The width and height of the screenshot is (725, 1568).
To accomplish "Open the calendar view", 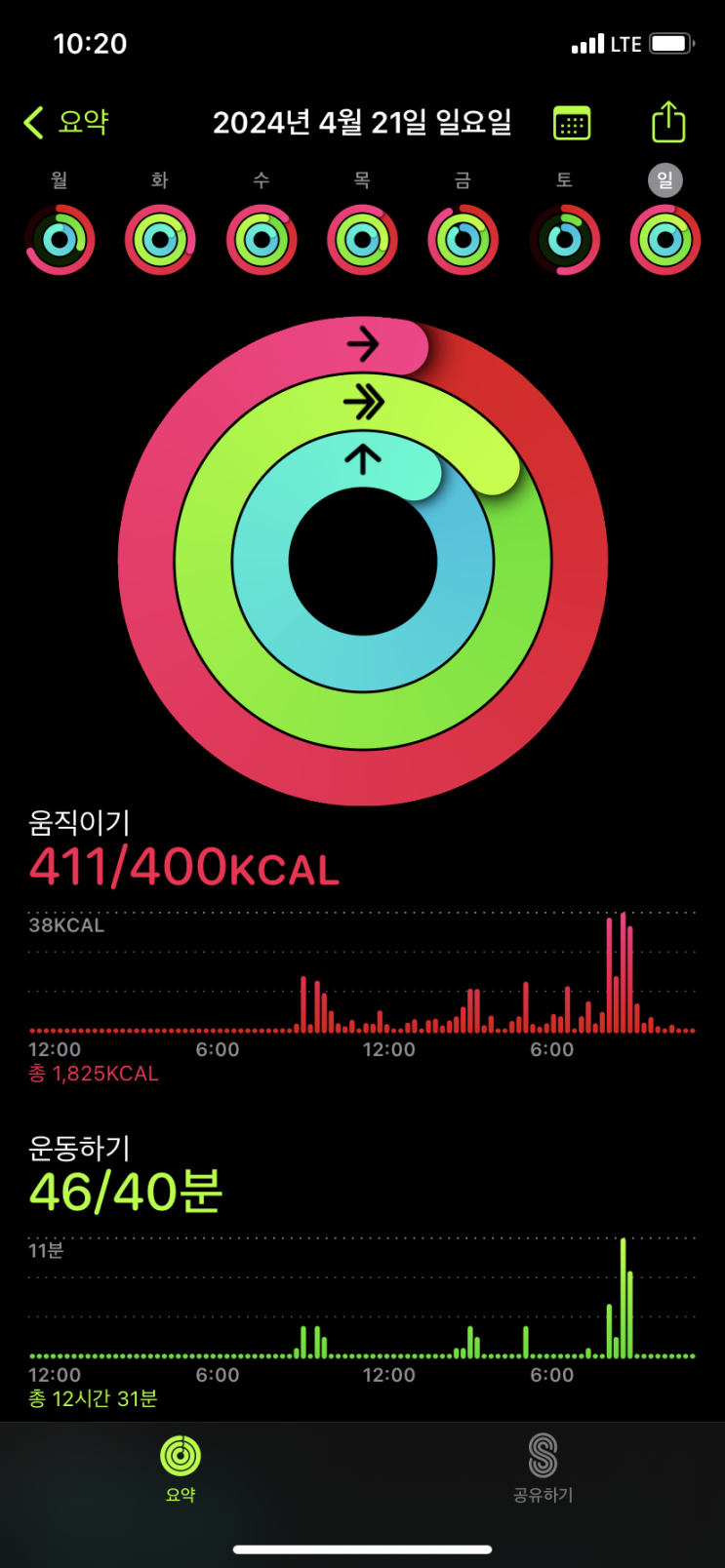I will 572,124.
